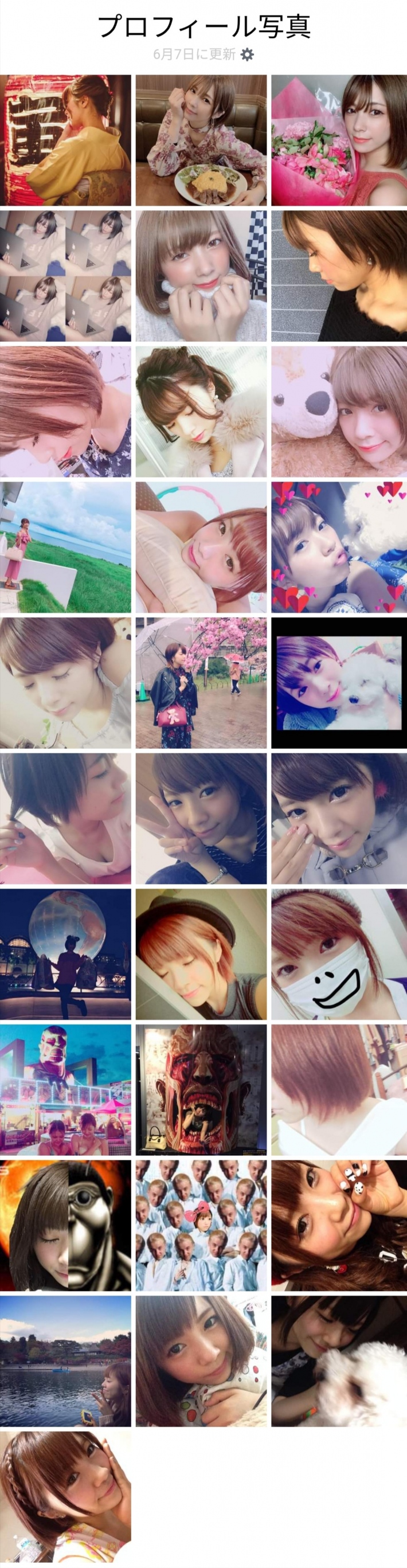407x1568 pixels.
Task: View the half-face cartoon composite photo
Action: coord(65,1225)
